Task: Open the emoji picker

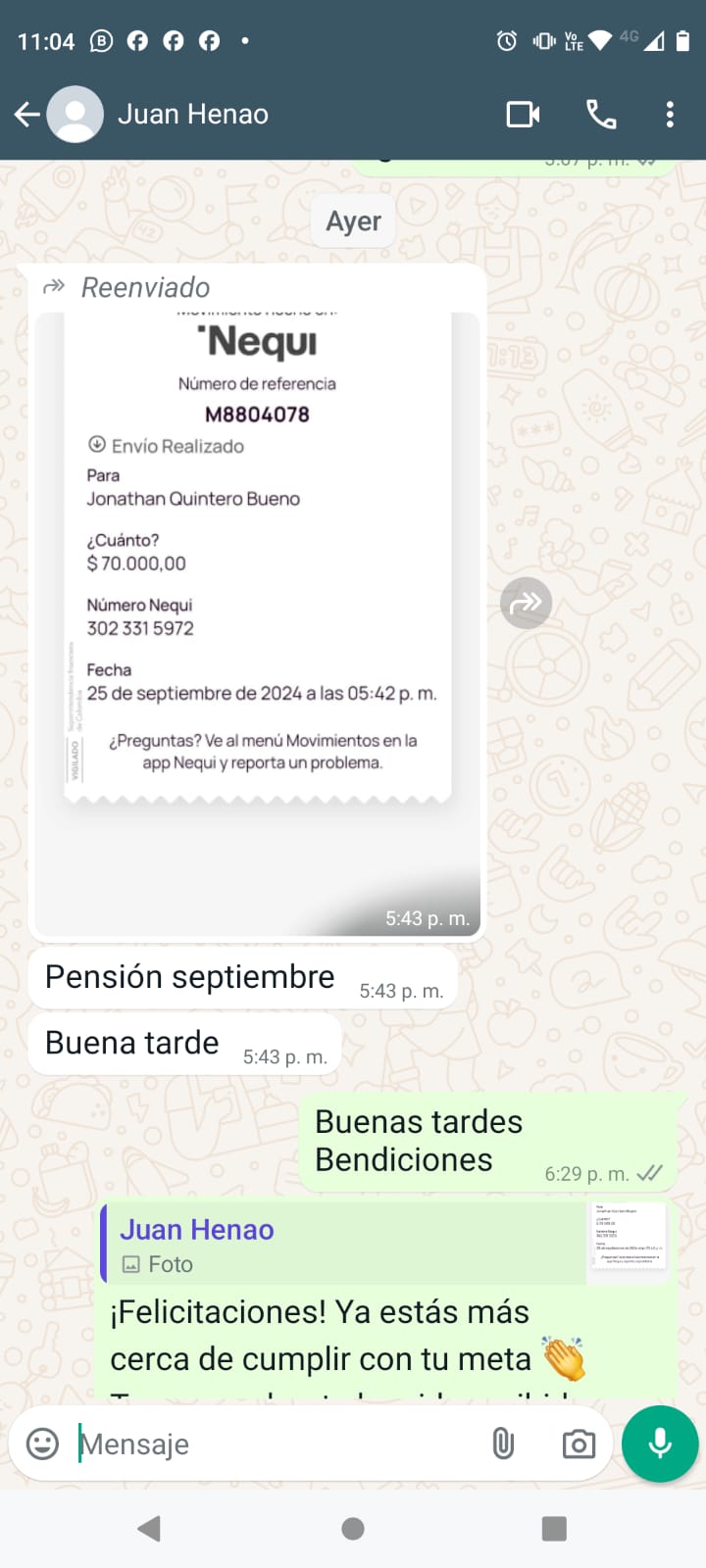Action: pos(42,1444)
